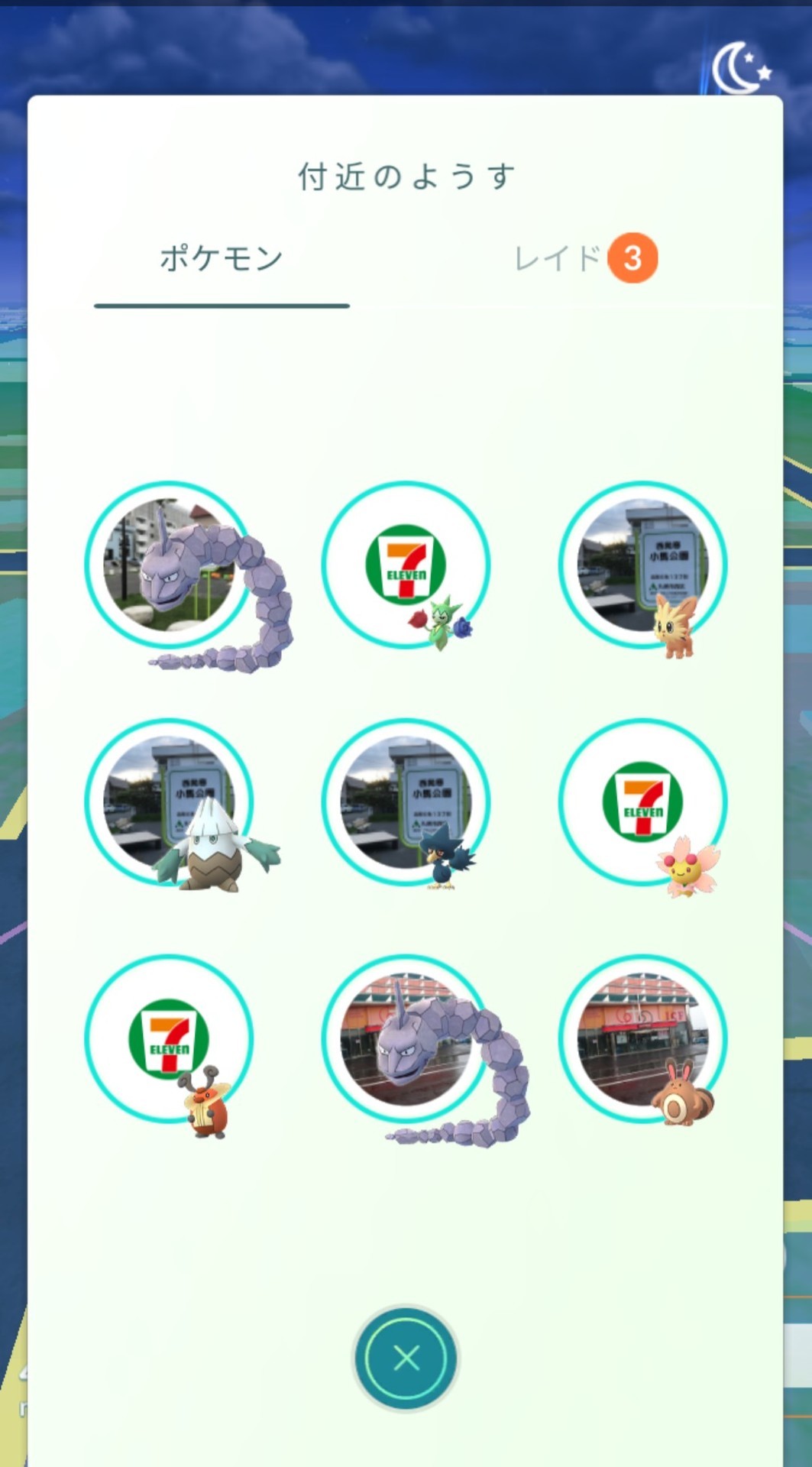Track the Cherrim at the 7-Eleven PokéStop
Image resolution: width=812 pixels, height=1467 pixels.
click(643, 802)
